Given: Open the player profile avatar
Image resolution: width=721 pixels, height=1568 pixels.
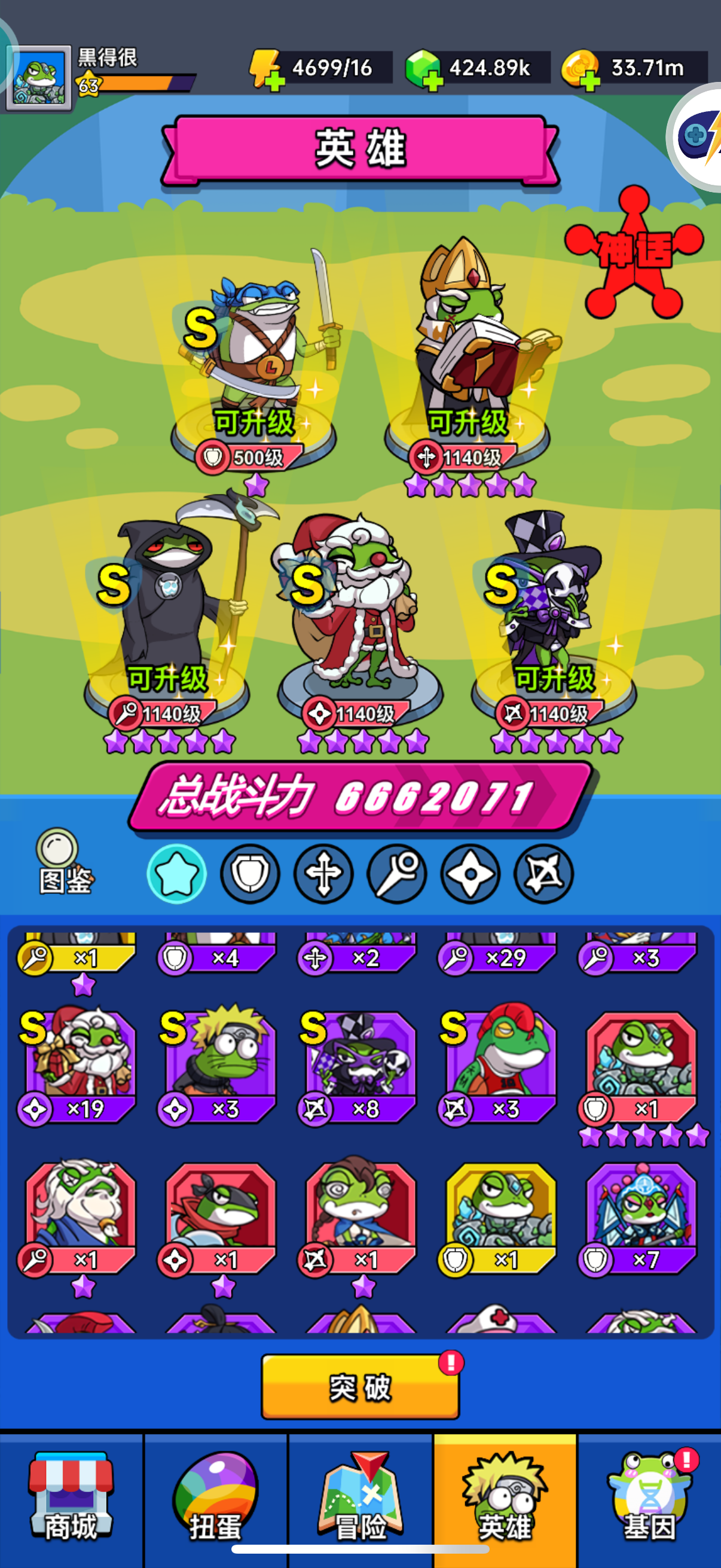Looking at the screenshot, I should pyautogui.click(x=39, y=78).
